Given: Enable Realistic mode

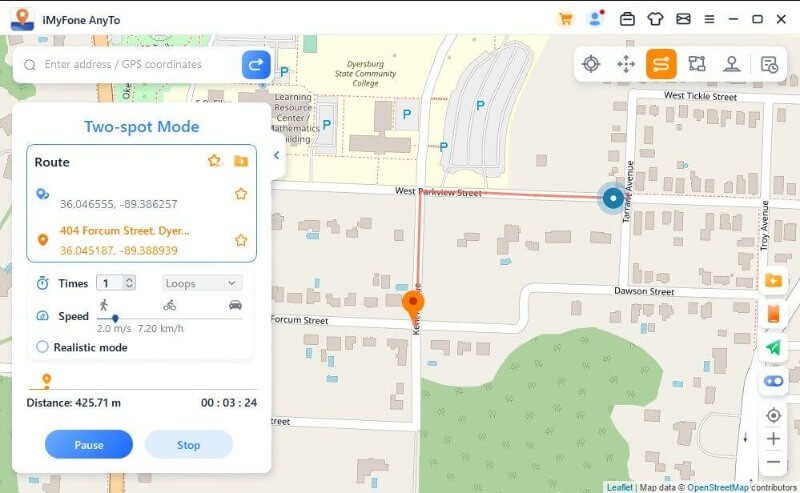Looking at the screenshot, I should 43,347.
